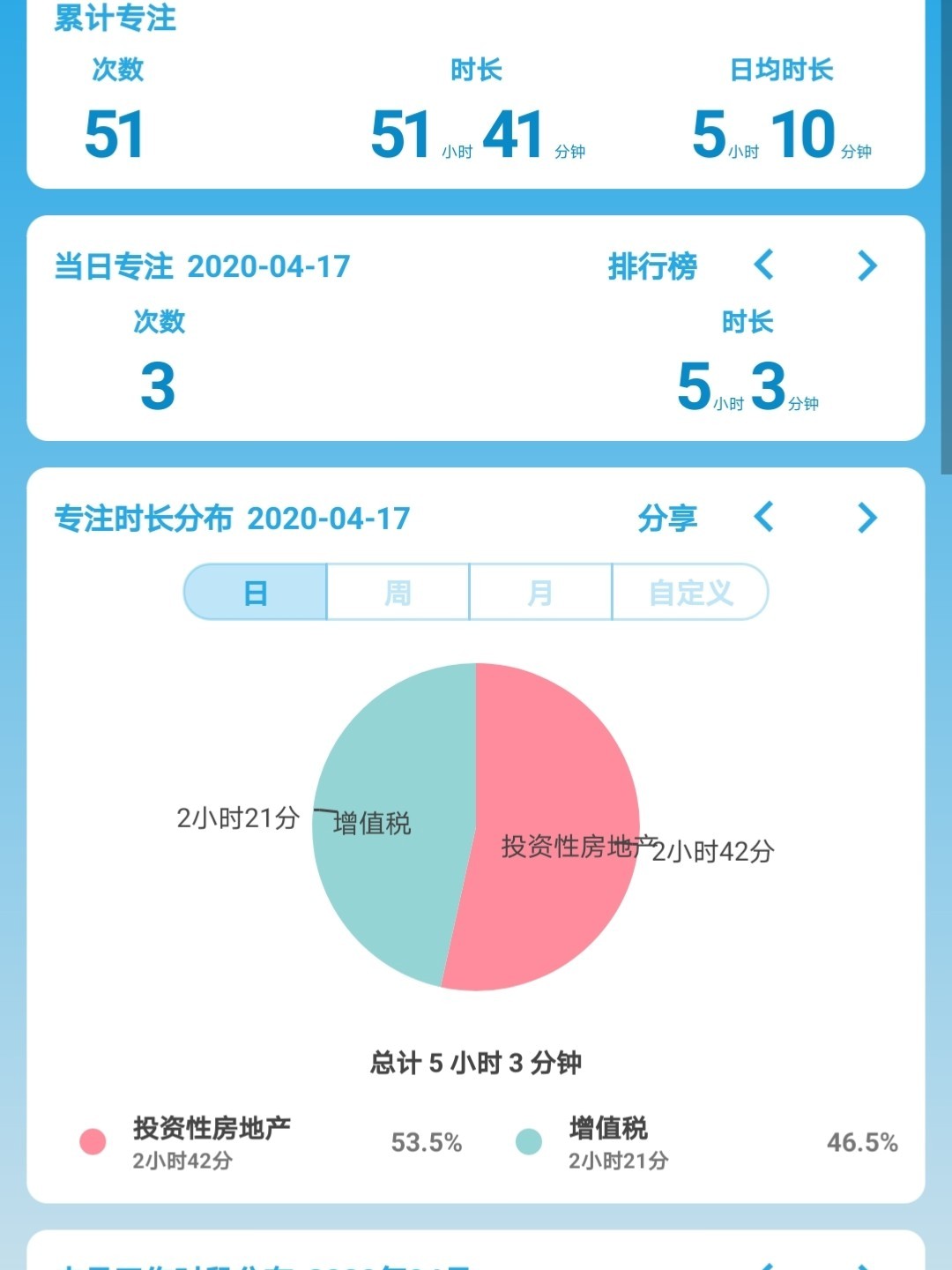The height and width of the screenshot is (1270, 952).
Task: Open the 排行榜 leaderboard
Action: click(652, 265)
